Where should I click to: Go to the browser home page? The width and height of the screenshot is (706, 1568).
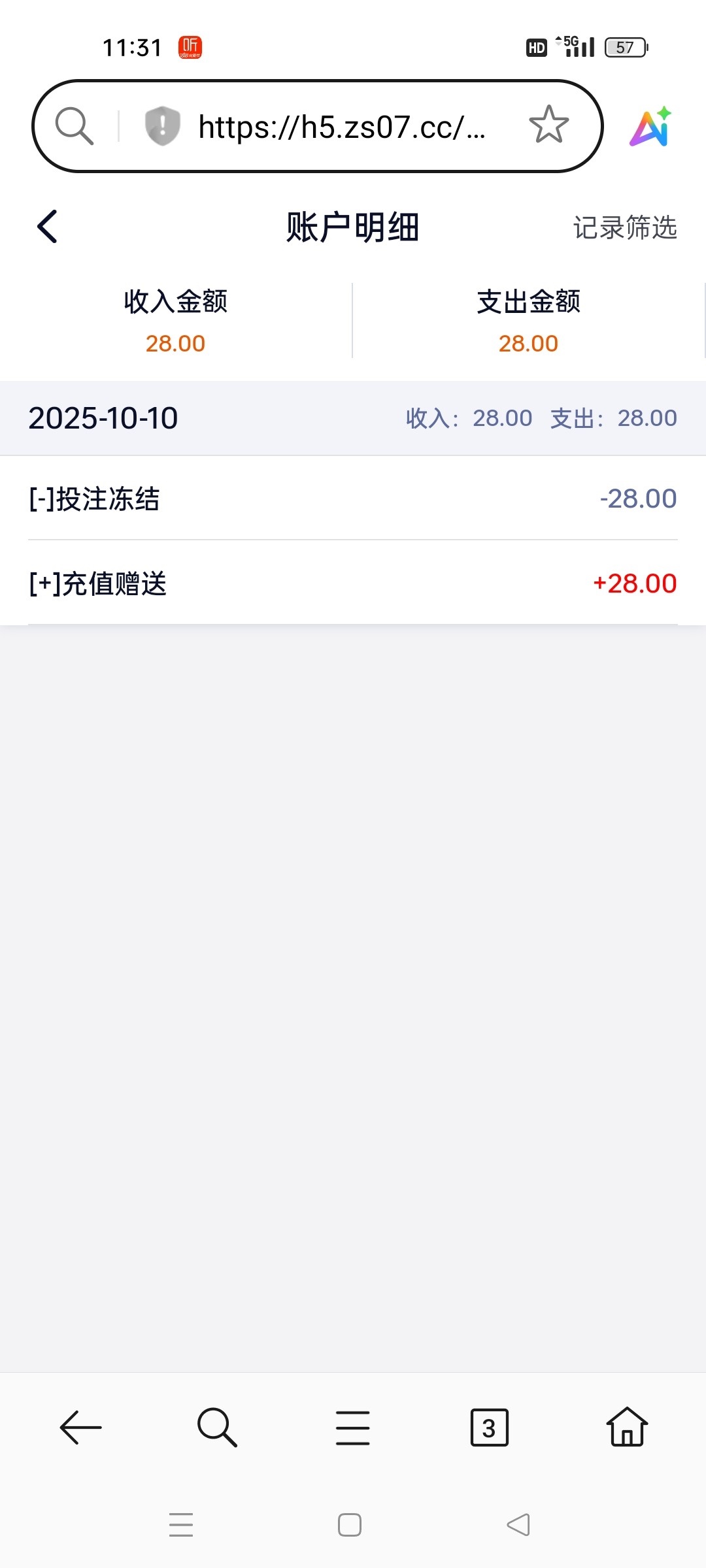click(x=627, y=1428)
